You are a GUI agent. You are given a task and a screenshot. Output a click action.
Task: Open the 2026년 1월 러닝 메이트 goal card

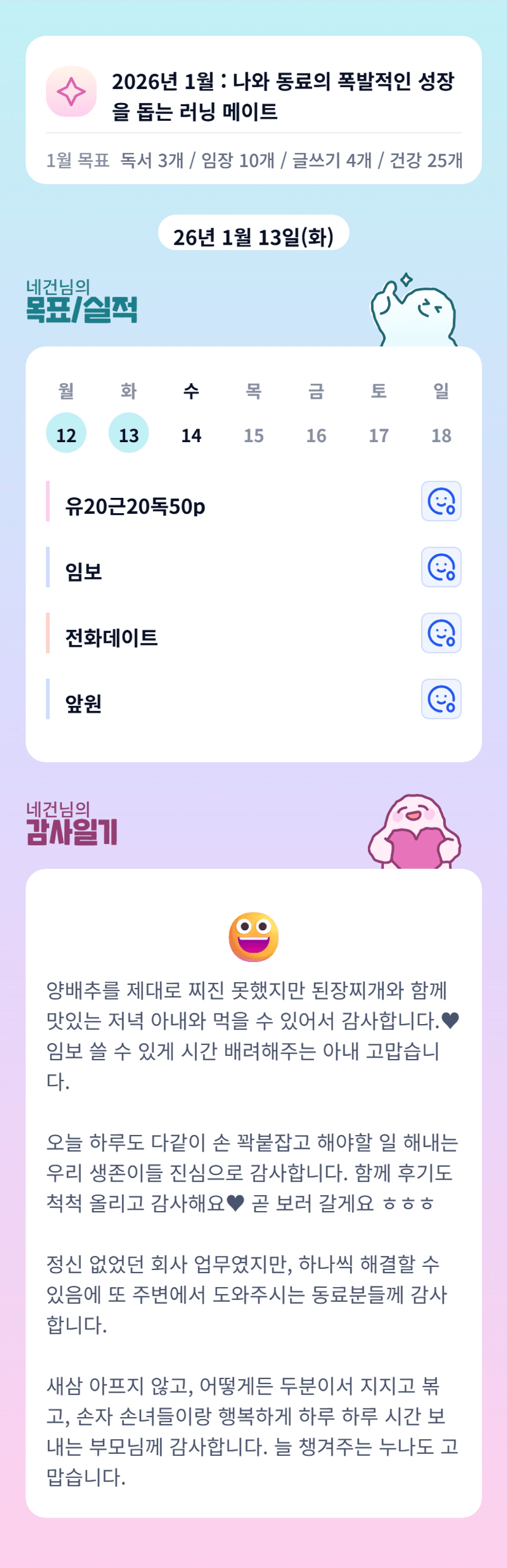tap(254, 110)
